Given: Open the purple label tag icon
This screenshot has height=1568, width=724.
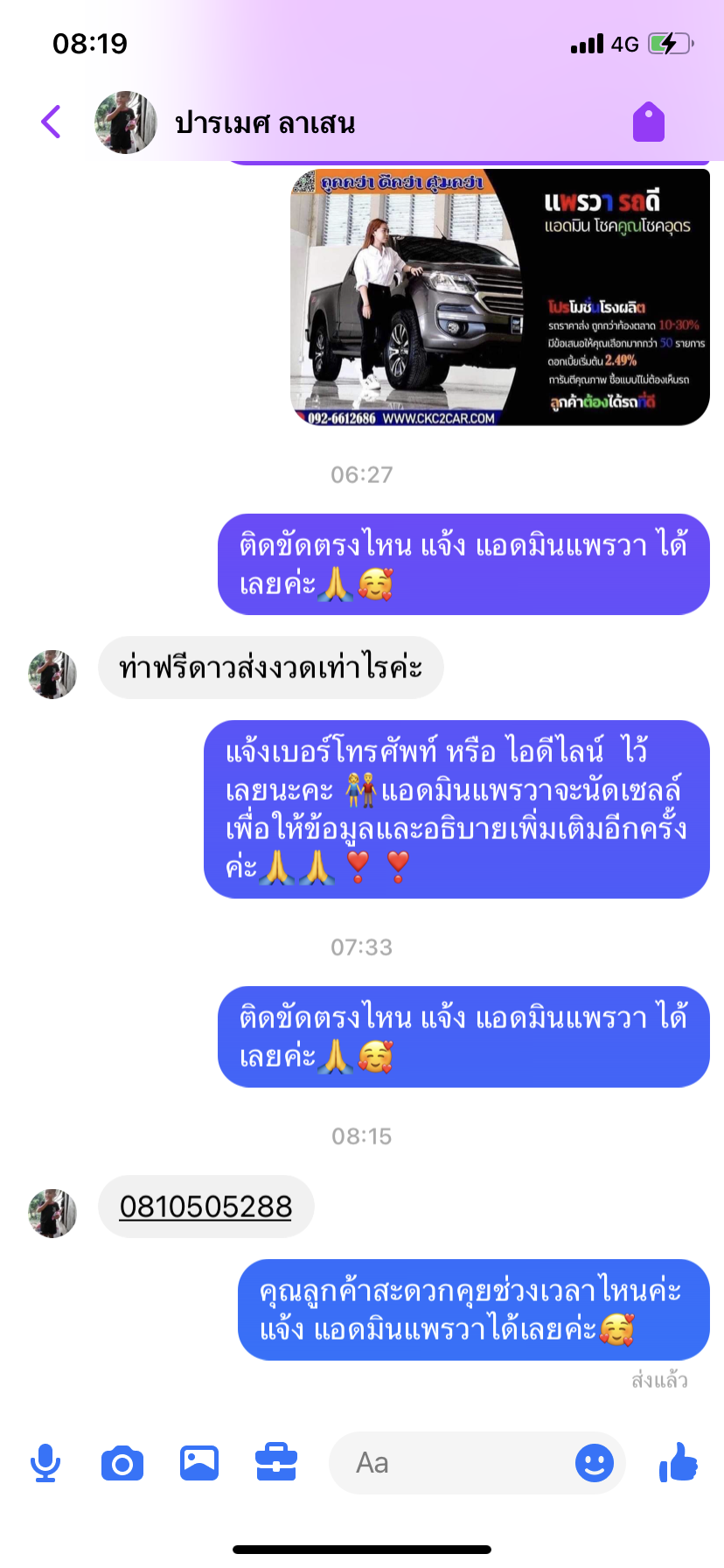Looking at the screenshot, I should (649, 122).
